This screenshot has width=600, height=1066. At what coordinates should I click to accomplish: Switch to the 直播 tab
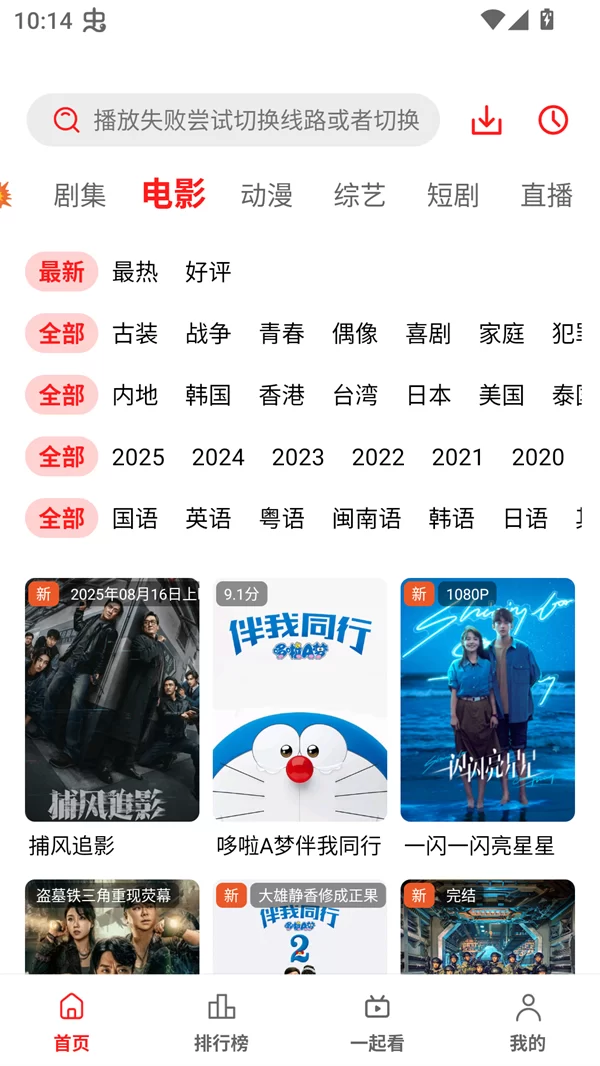(x=546, y=195)
